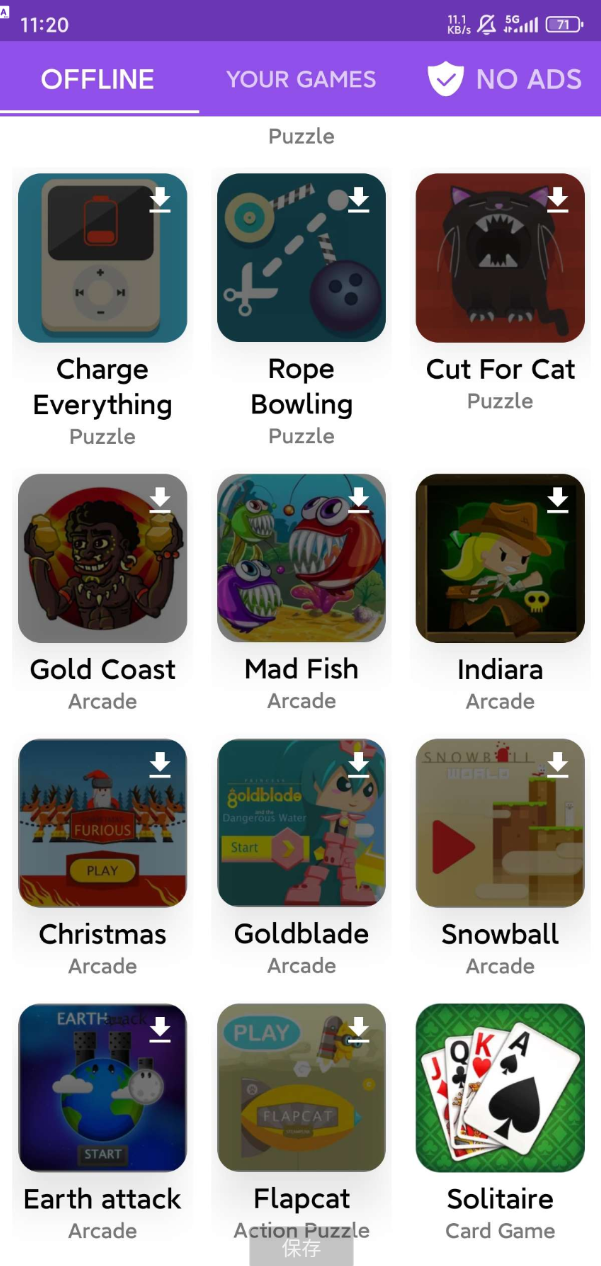601x1266 pixels.
Task: Open the No Ads tab
Action: (504, 79)
